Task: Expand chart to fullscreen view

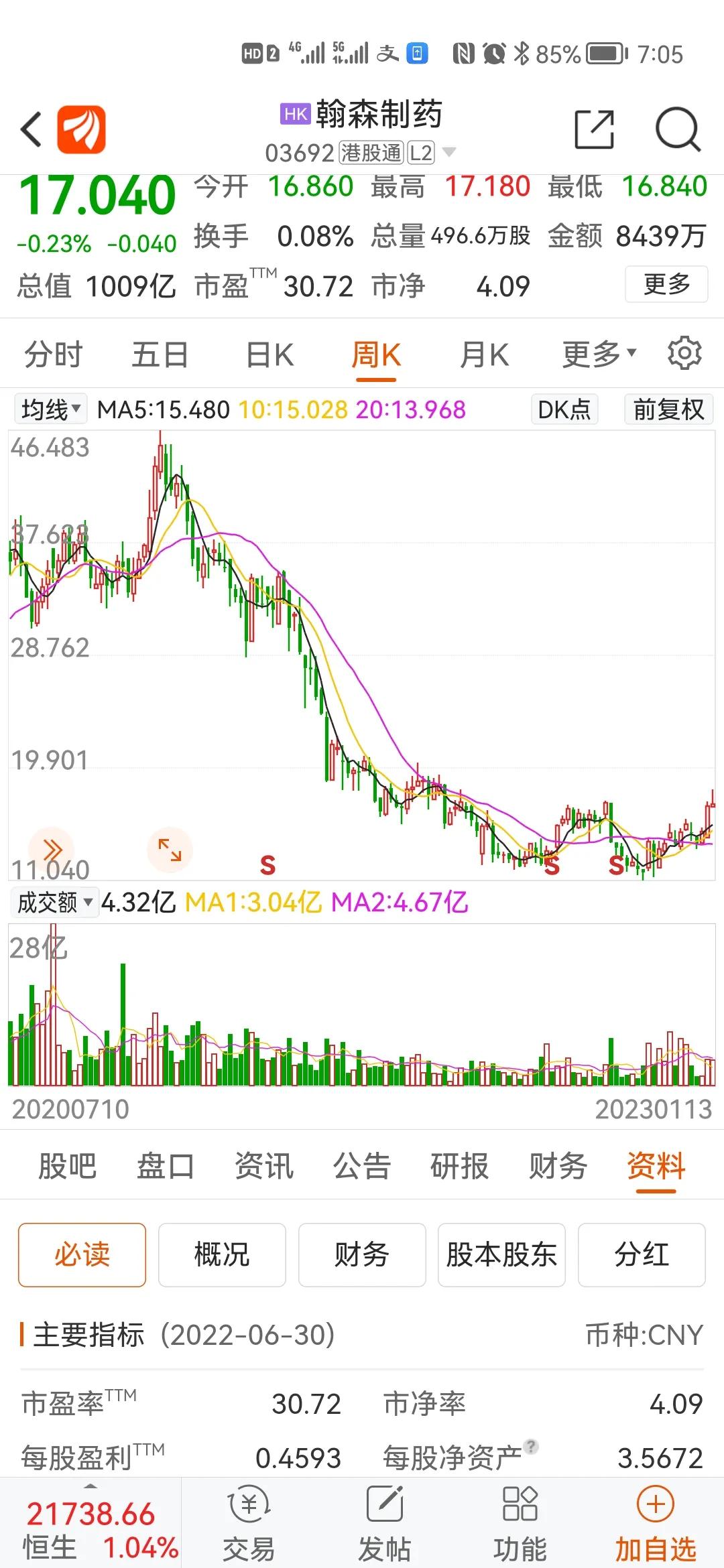Action: tap(170, 850)
